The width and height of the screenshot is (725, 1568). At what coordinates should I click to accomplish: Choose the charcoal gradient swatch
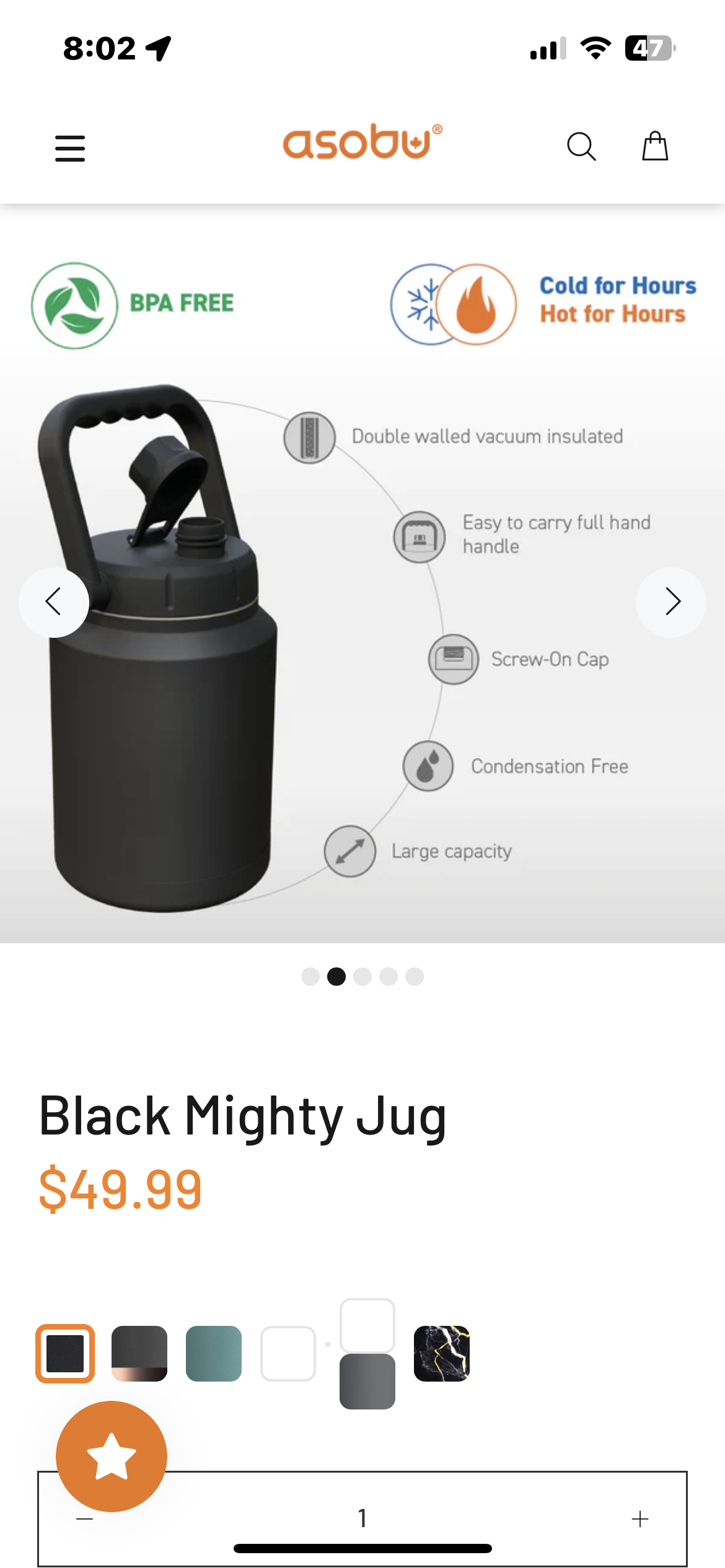pyautogui.click(x=139, y=1353)
